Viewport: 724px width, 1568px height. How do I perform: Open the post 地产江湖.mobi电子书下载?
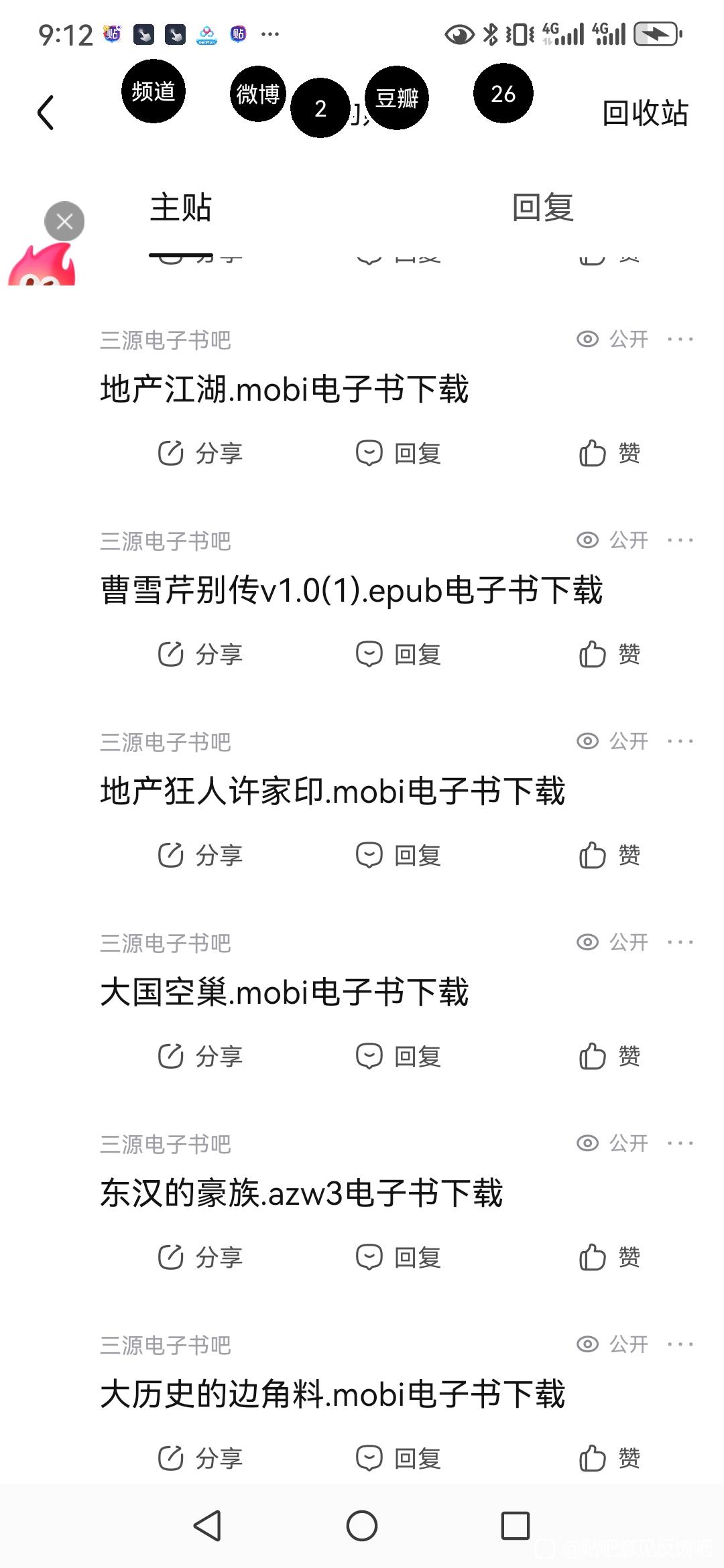tap(284, 389)
